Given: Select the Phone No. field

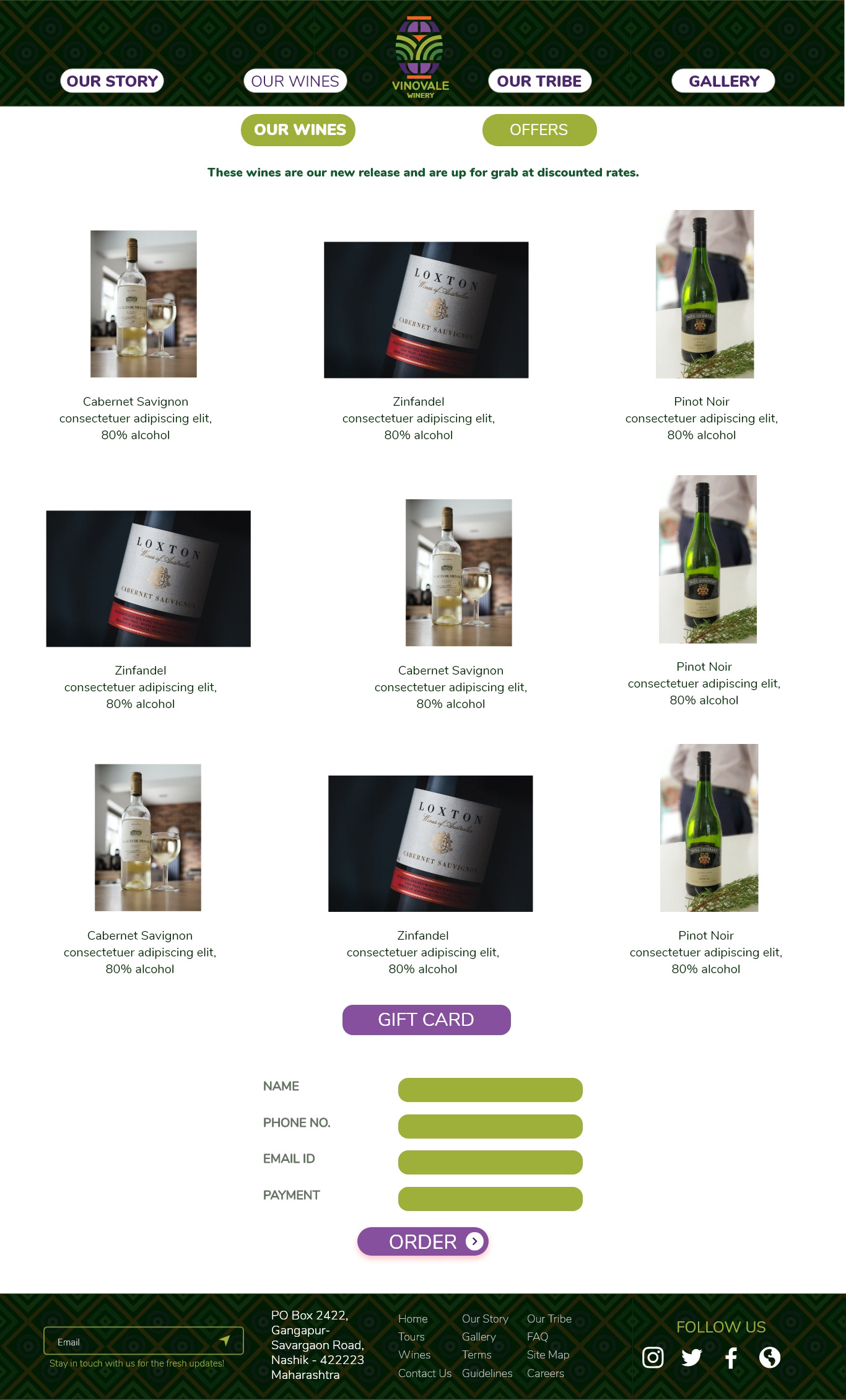Looking at the screenshot, I should pyautogui.click(x=491, y=1126).
